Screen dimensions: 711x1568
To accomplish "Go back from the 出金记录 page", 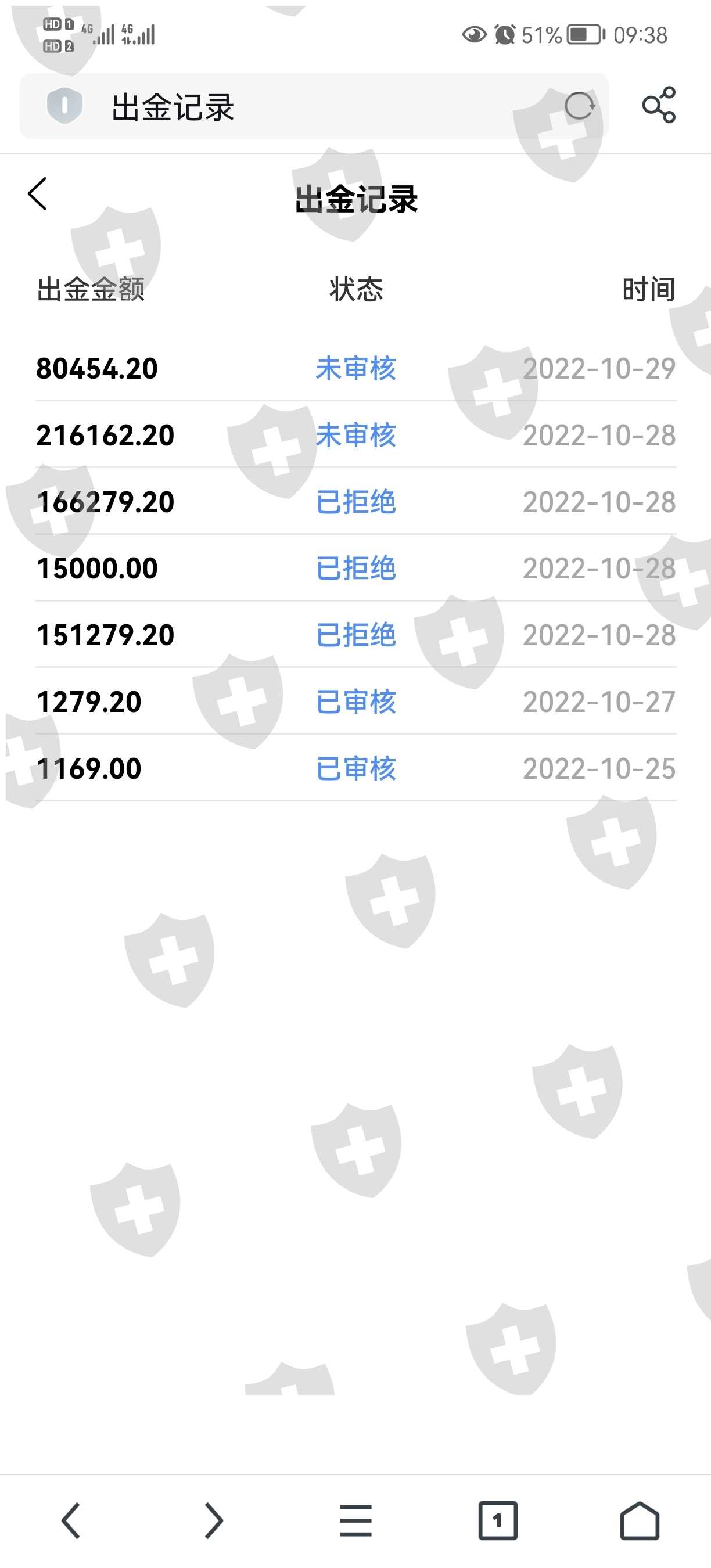I will tap(38, 194).
